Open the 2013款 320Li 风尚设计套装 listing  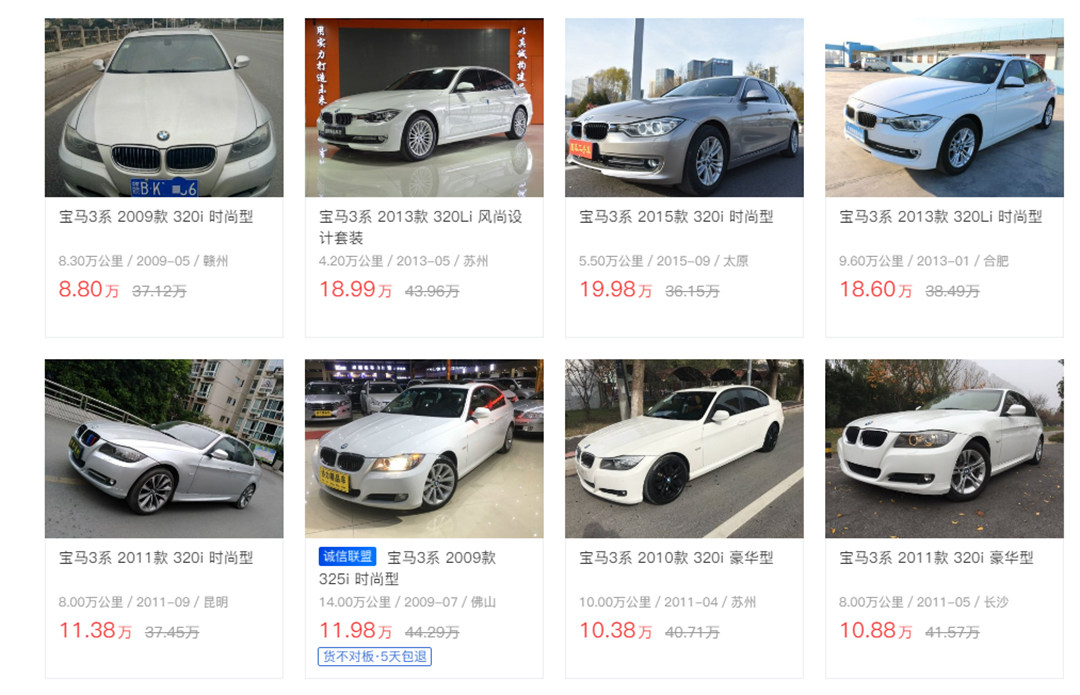tap(421, 226)
